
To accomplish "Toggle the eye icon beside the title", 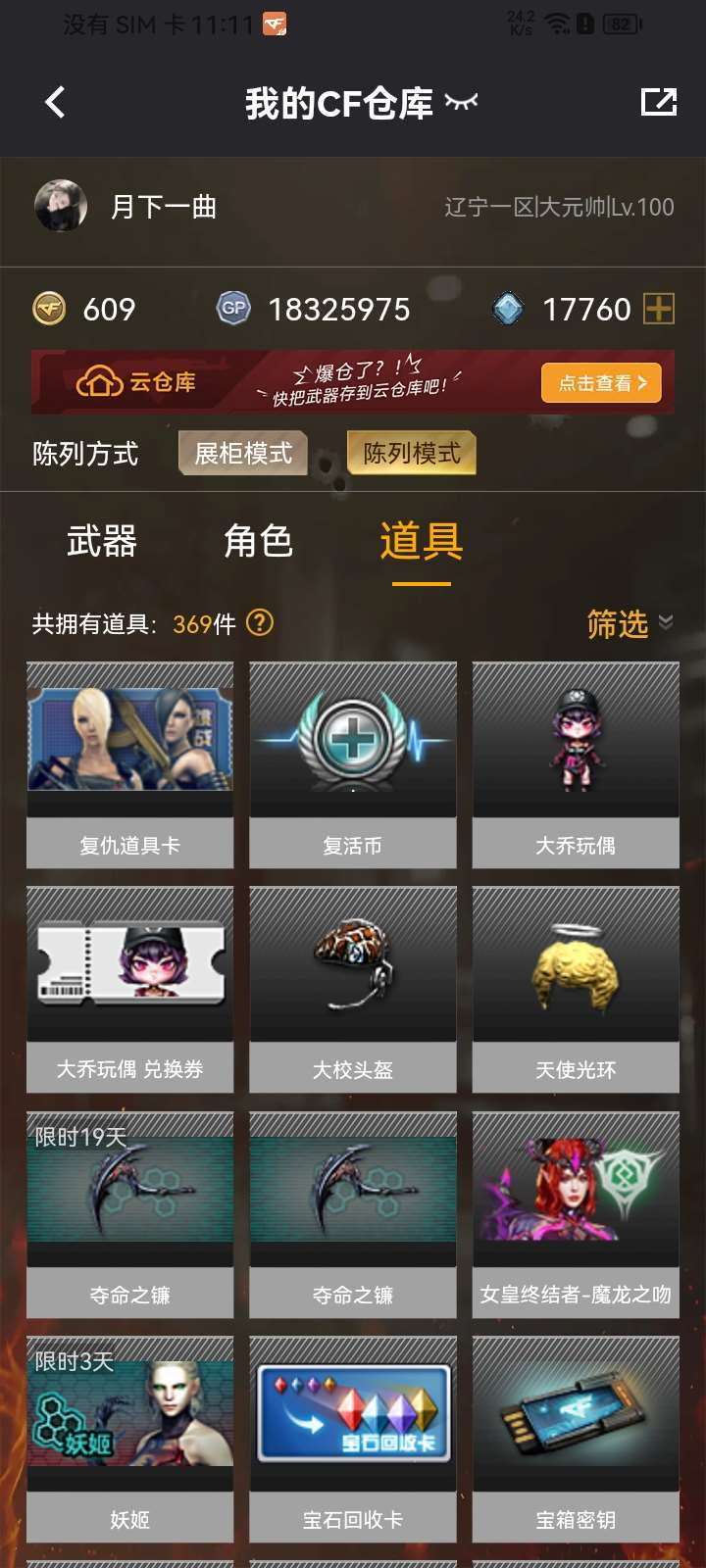I will point(461,101).
